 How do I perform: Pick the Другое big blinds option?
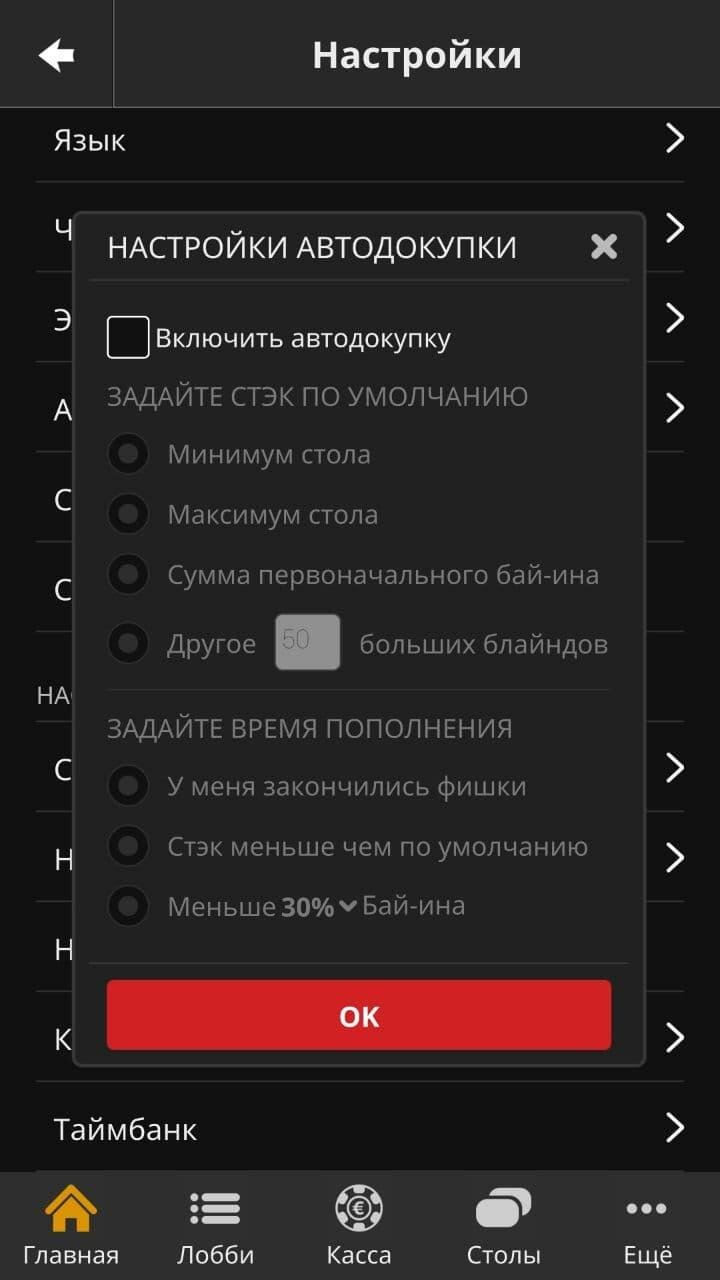(x=128, y=643)
